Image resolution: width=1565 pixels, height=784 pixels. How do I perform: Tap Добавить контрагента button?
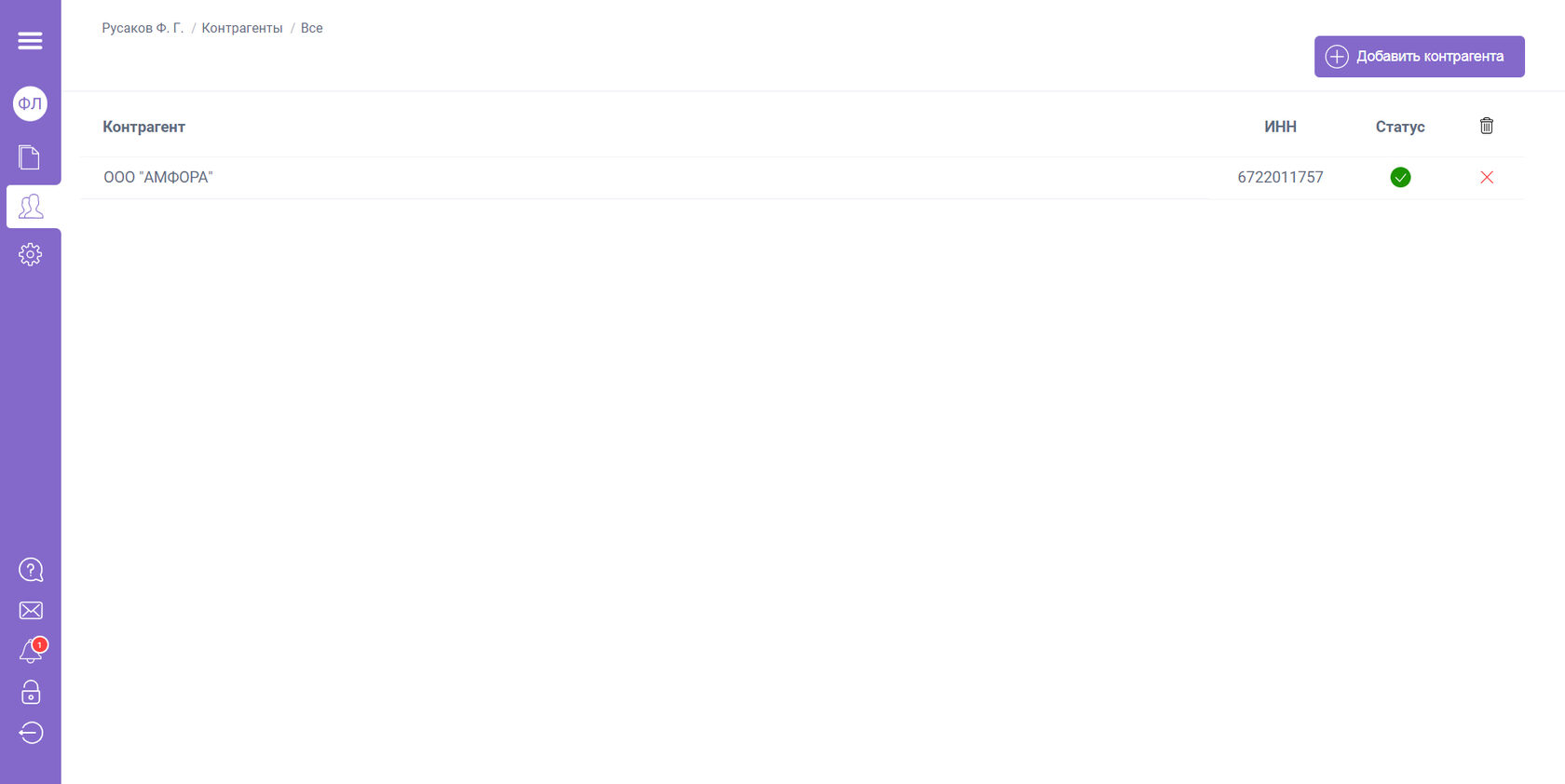click(x=1419, y=57)
